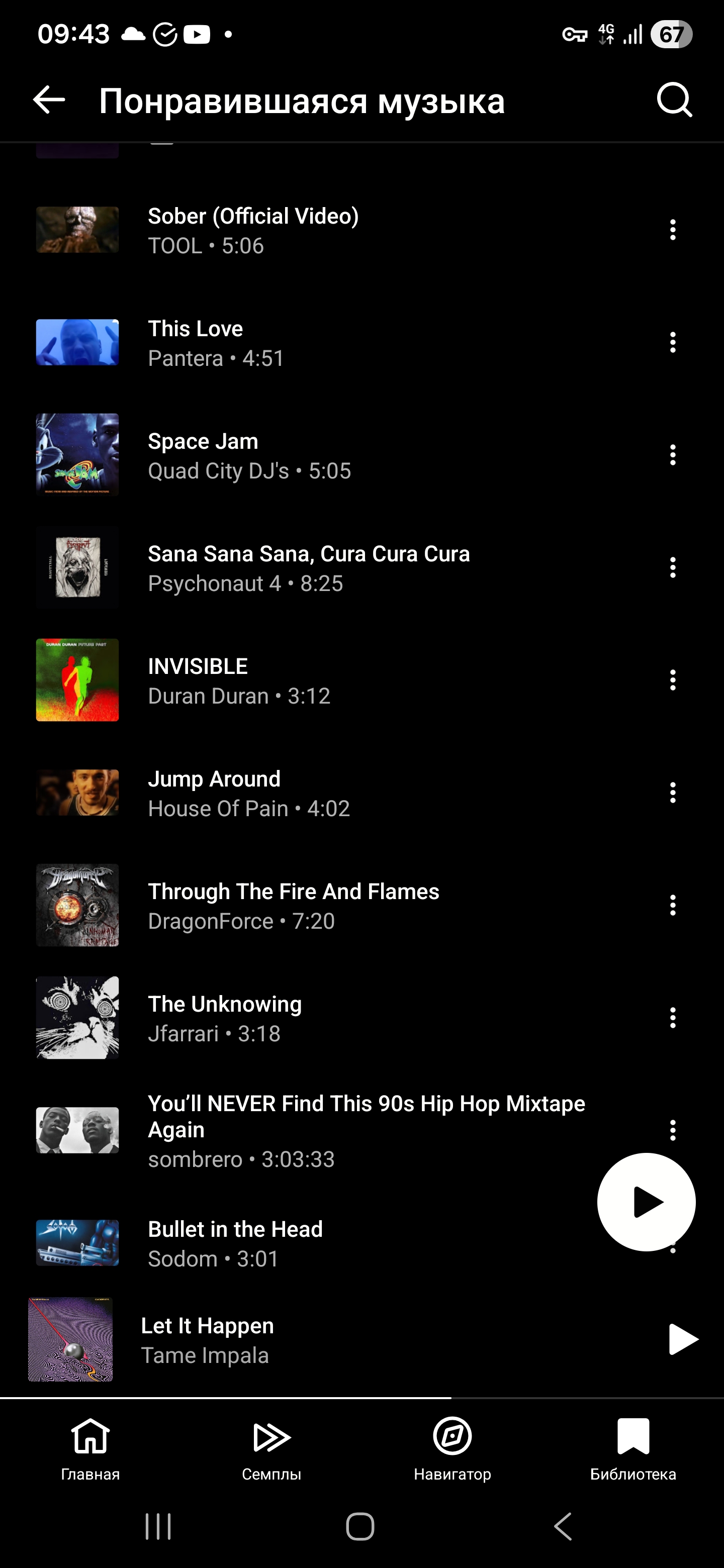The image size is (724, 1568).
Task: Open options menu for Sober (Official Video)
Action: click(672, 230)
